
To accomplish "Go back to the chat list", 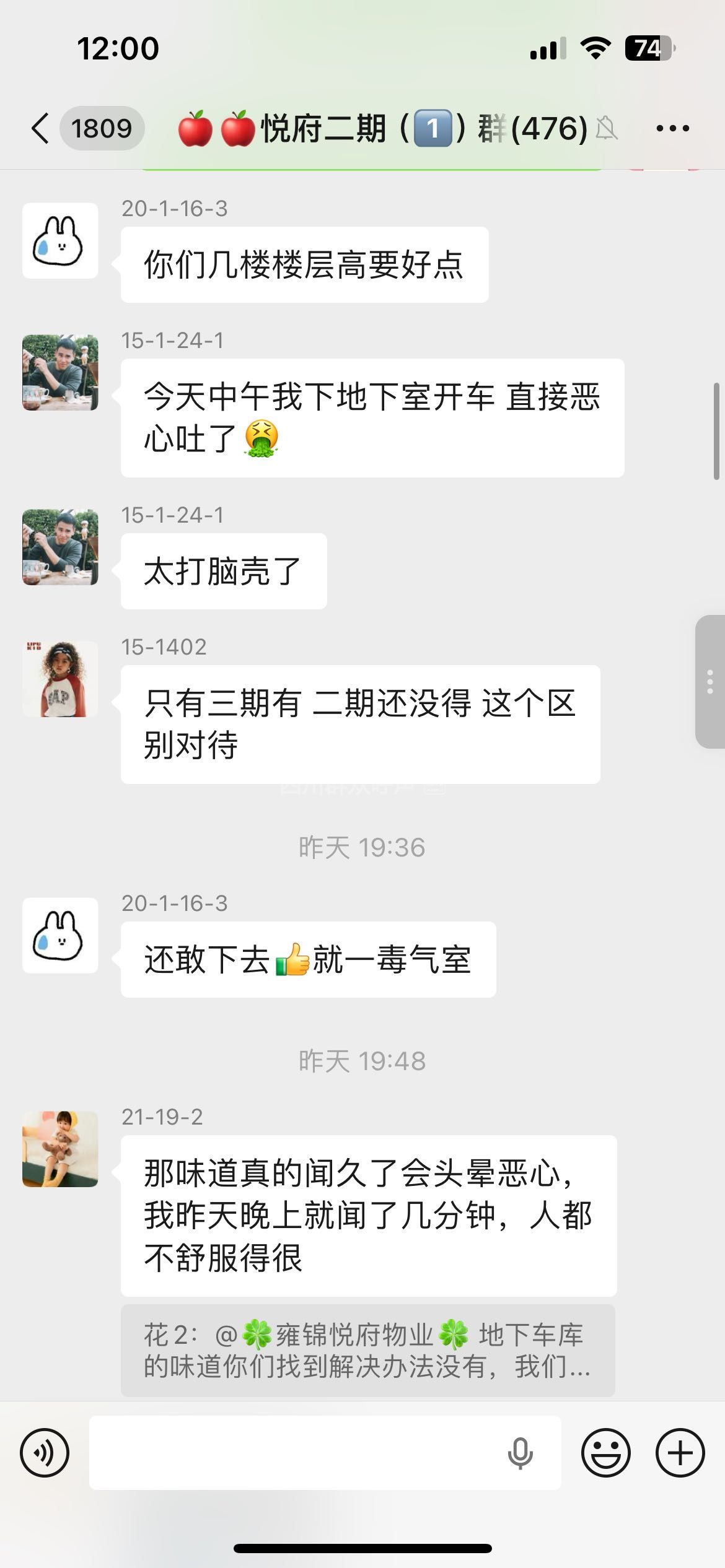I will tap(41, 129).
